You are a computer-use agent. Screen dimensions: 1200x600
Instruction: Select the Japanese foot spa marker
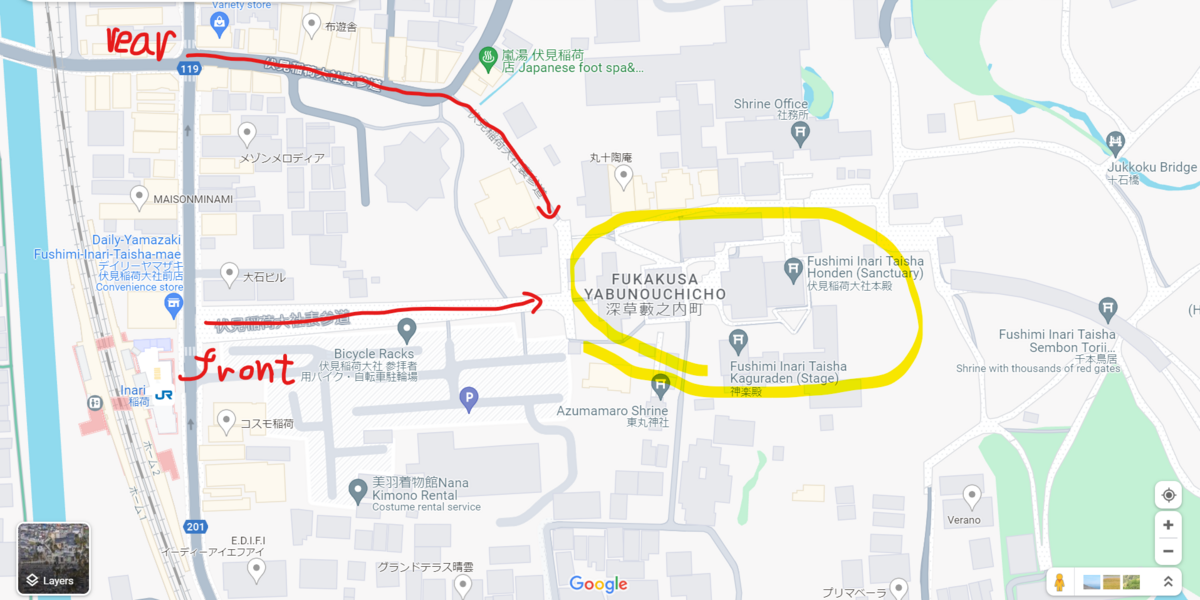tap(487, 56)
